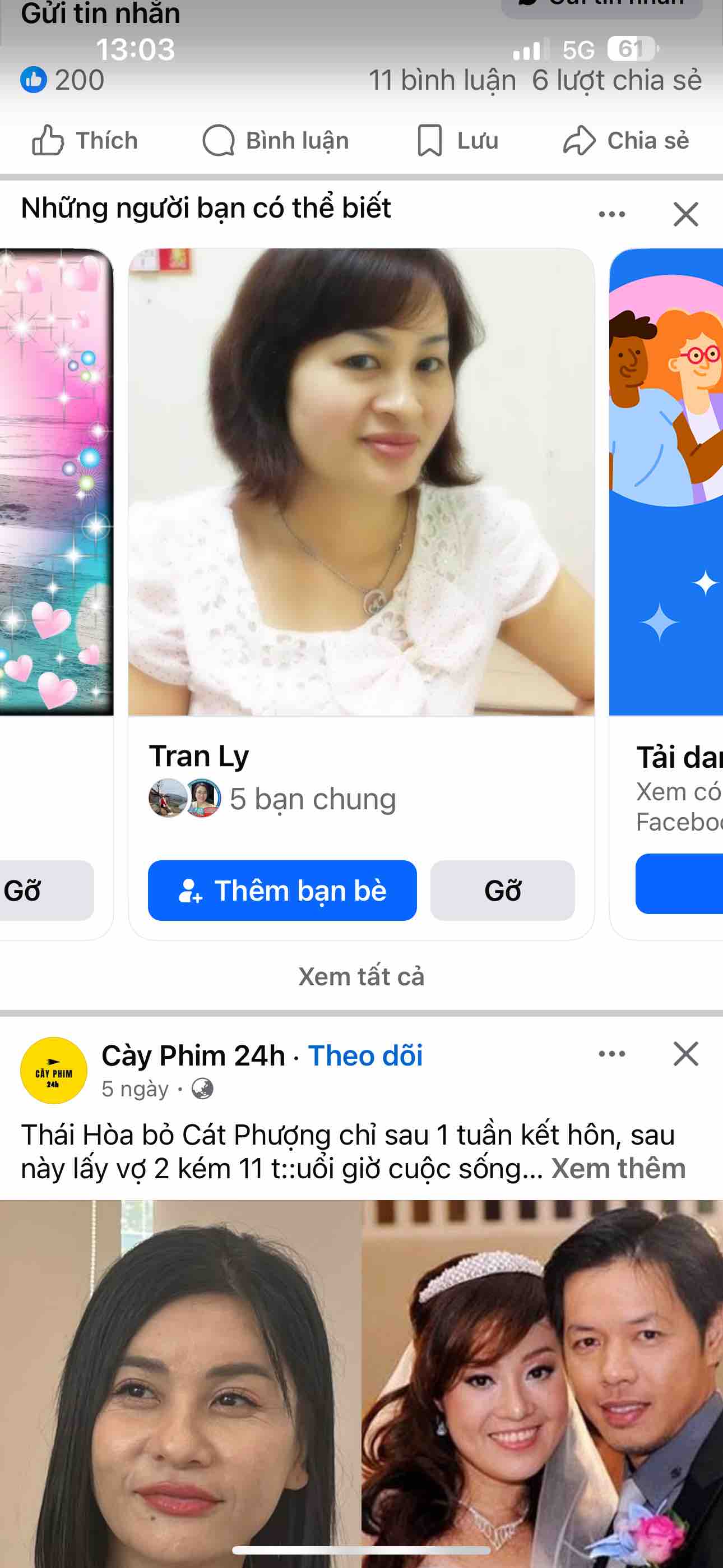
Task: Open the 6 lượt chia sẻ shares list
Action: pos(617,80)
